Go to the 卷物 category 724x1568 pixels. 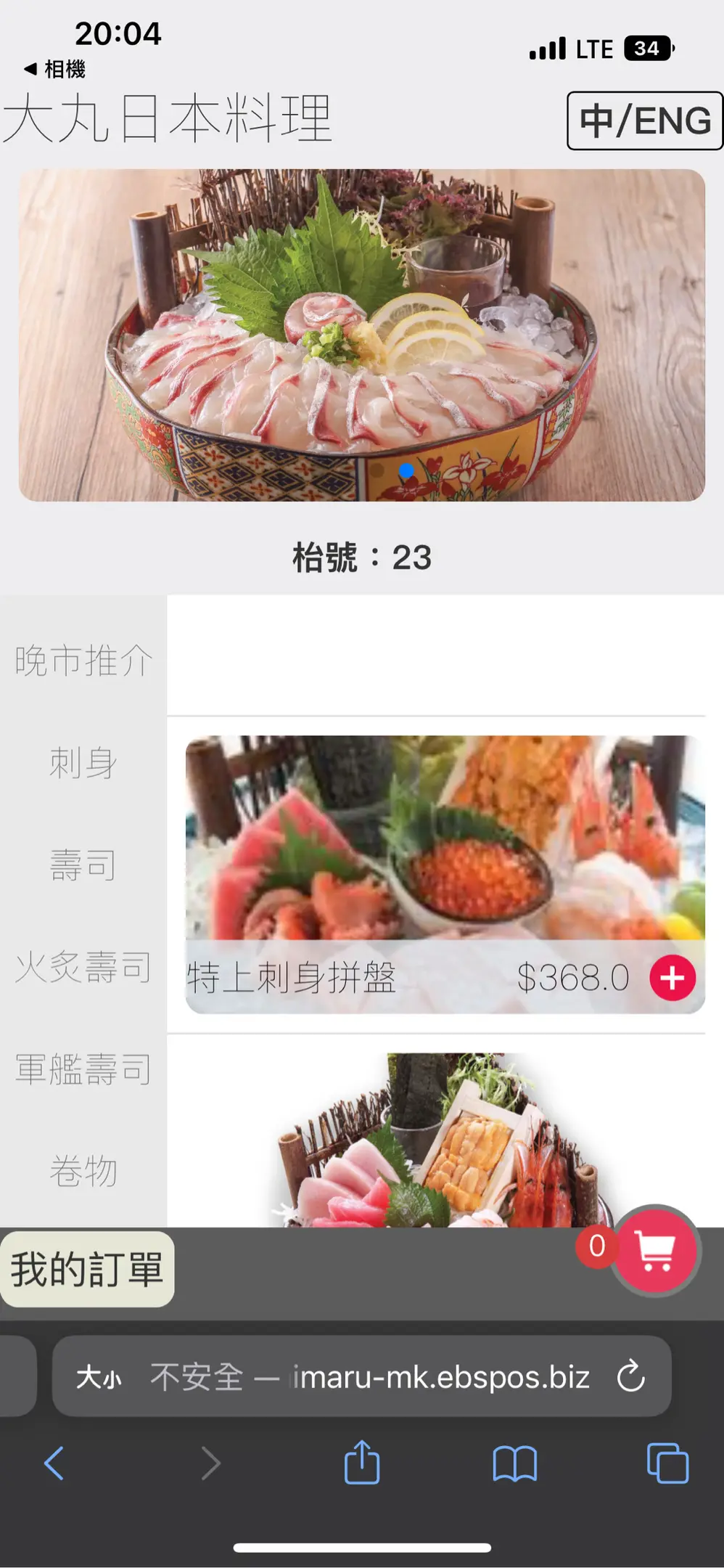pos(83,1171)
